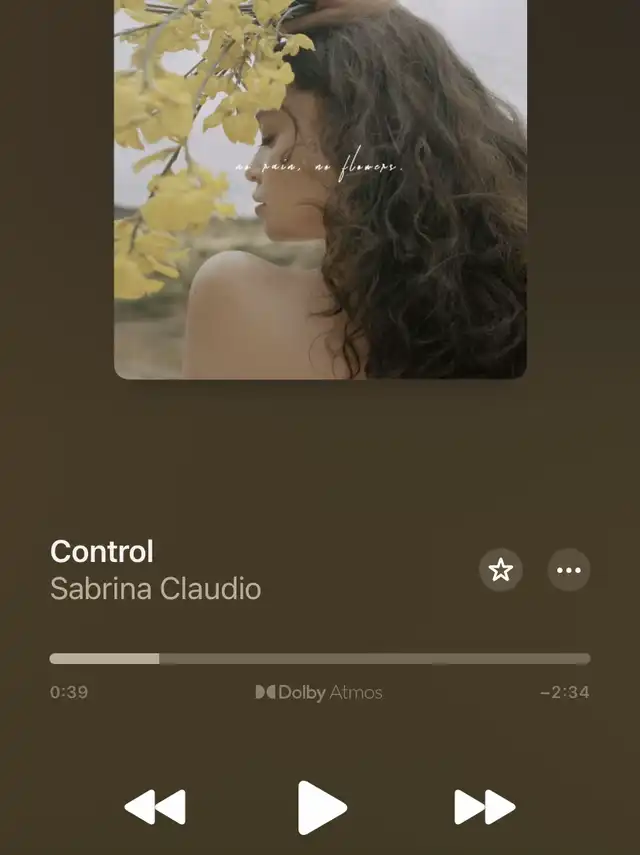Open the more options menu
The width and height of the screenshot is (640, 855).
[x=569, y=570]
